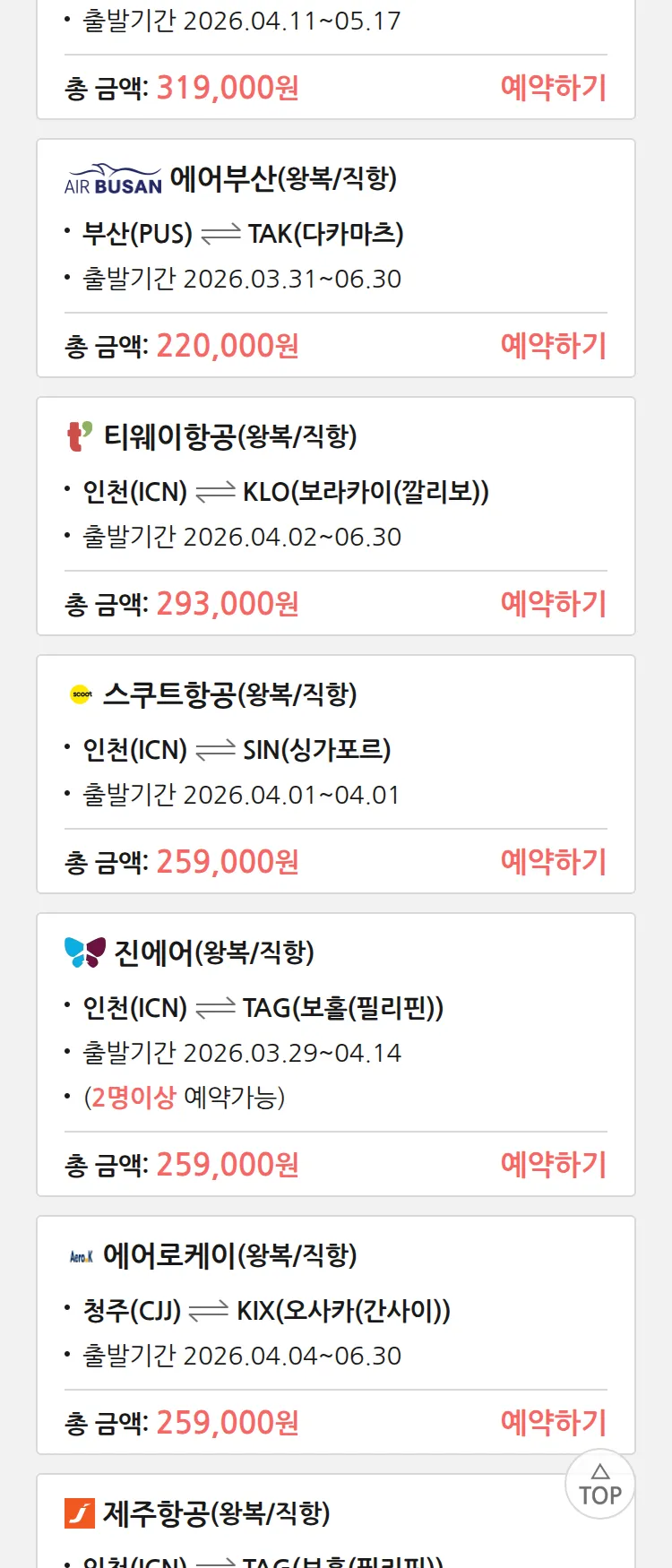
Task: Tap 예약하기 on the 진에어 Bohol card
Action: (x=553, y=1165)
